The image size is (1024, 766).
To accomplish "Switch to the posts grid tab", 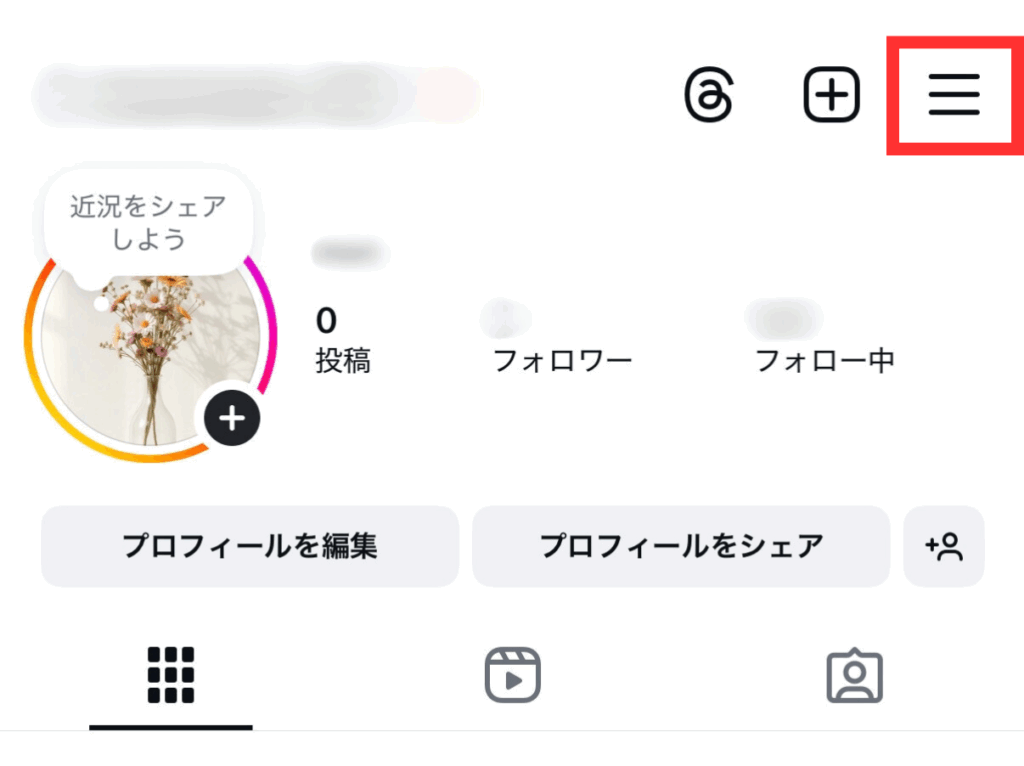I will pos(171,674).
